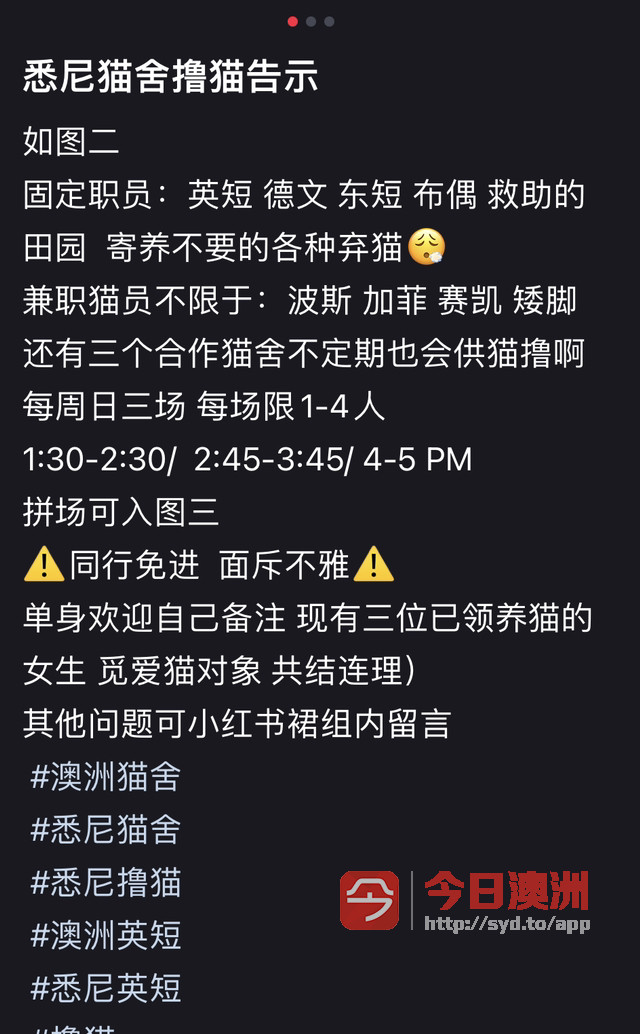Open the #澳洲猫舍 hashtag
This screenshot has width=640, height=1034.
pyautogui.click(x=105, y=777)
